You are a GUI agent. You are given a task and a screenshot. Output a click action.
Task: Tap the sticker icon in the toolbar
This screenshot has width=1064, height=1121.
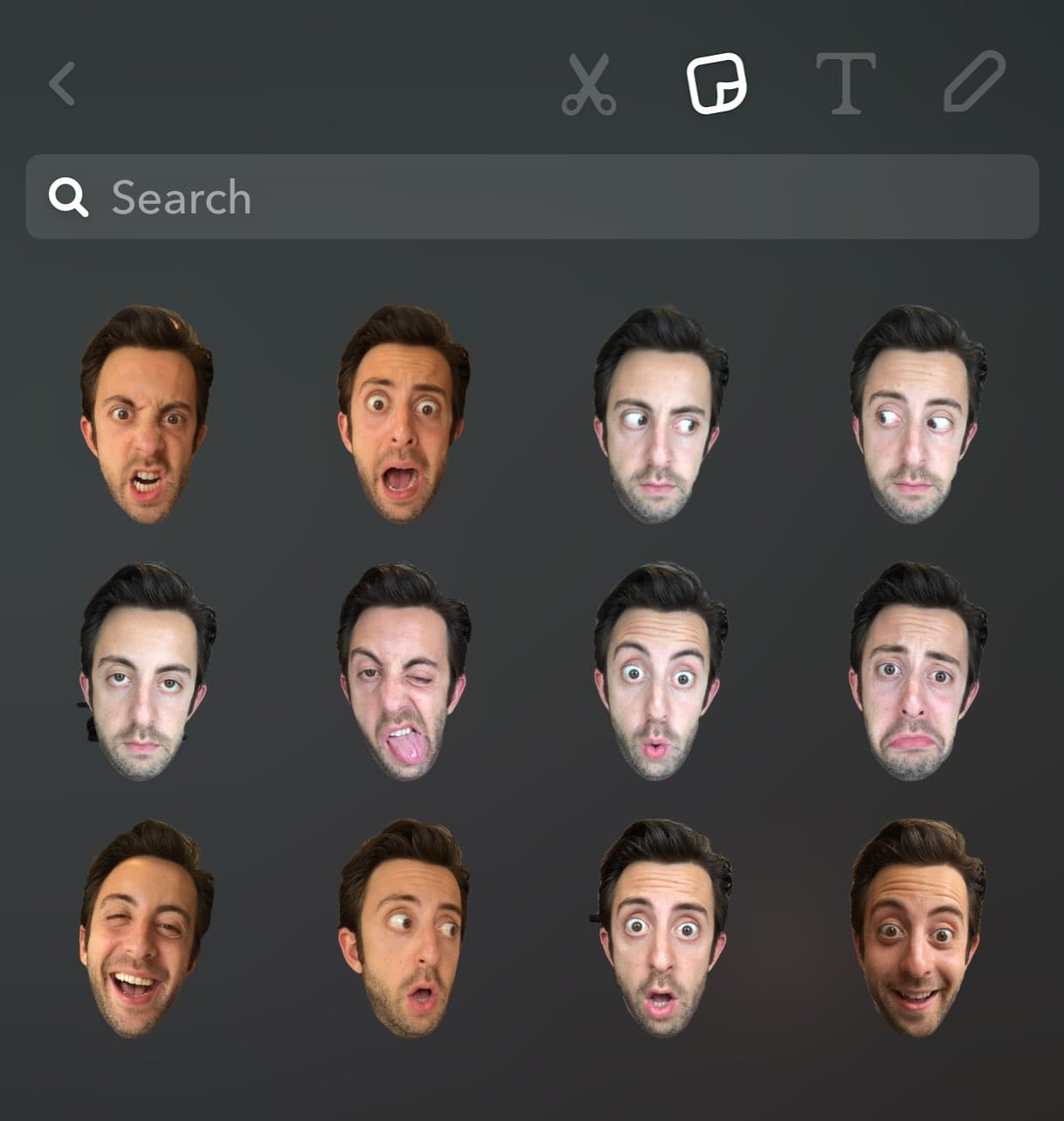click(716, 84)
